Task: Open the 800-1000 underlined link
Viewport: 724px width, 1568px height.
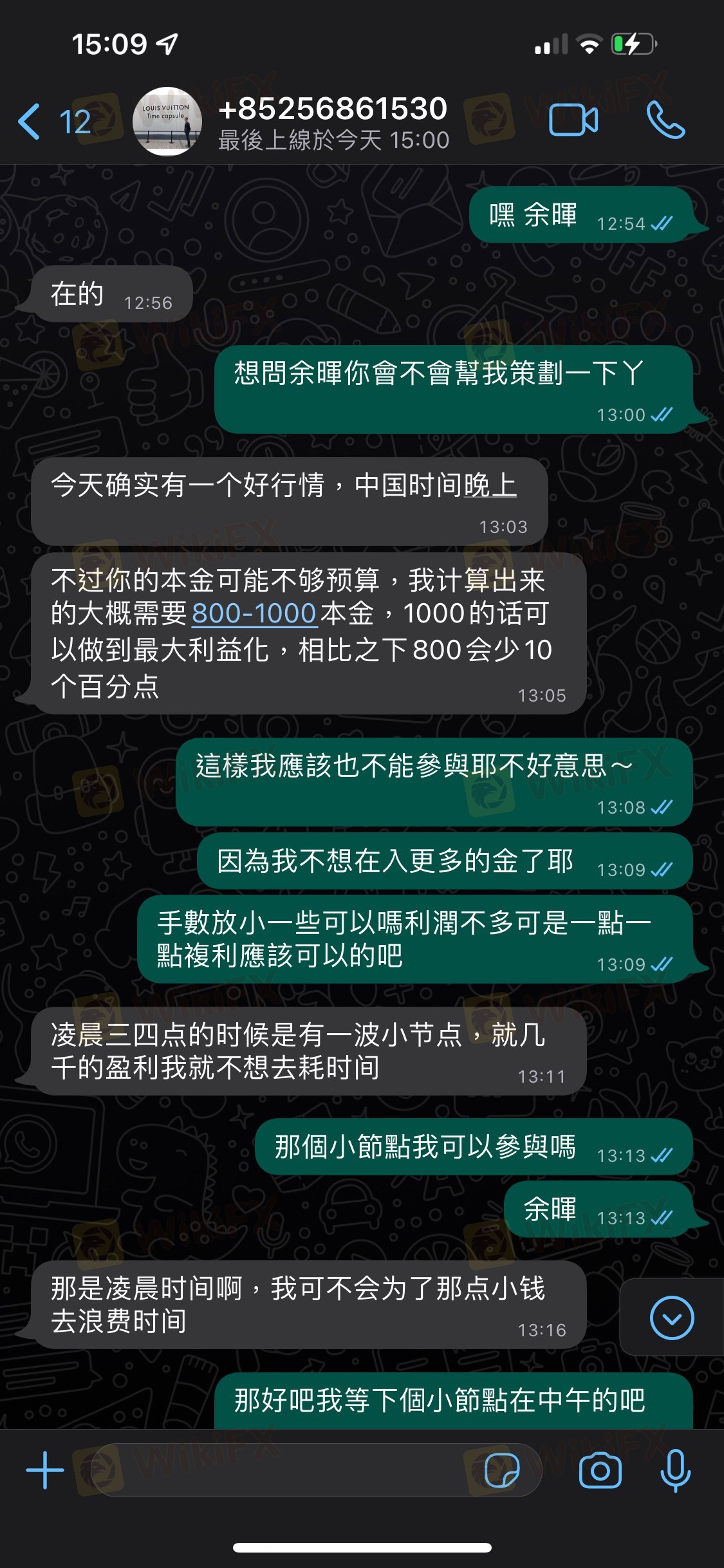Action: [x=254, y=613]
